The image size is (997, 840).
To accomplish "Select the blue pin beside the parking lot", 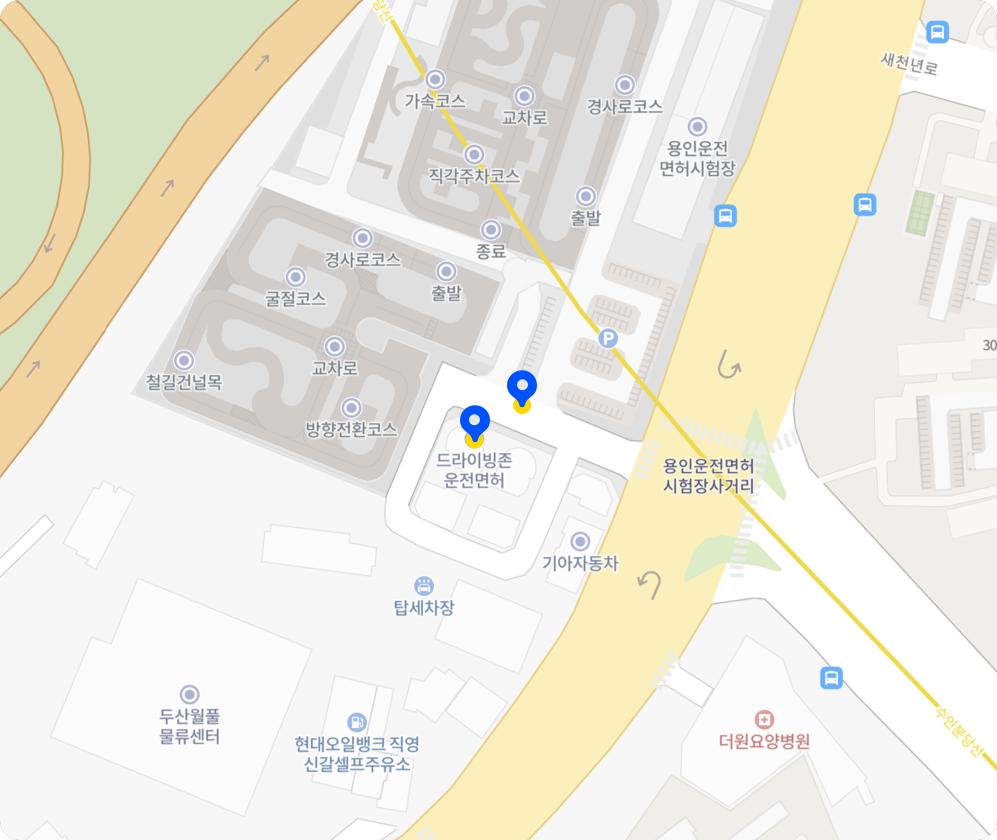I will (522, 388).
